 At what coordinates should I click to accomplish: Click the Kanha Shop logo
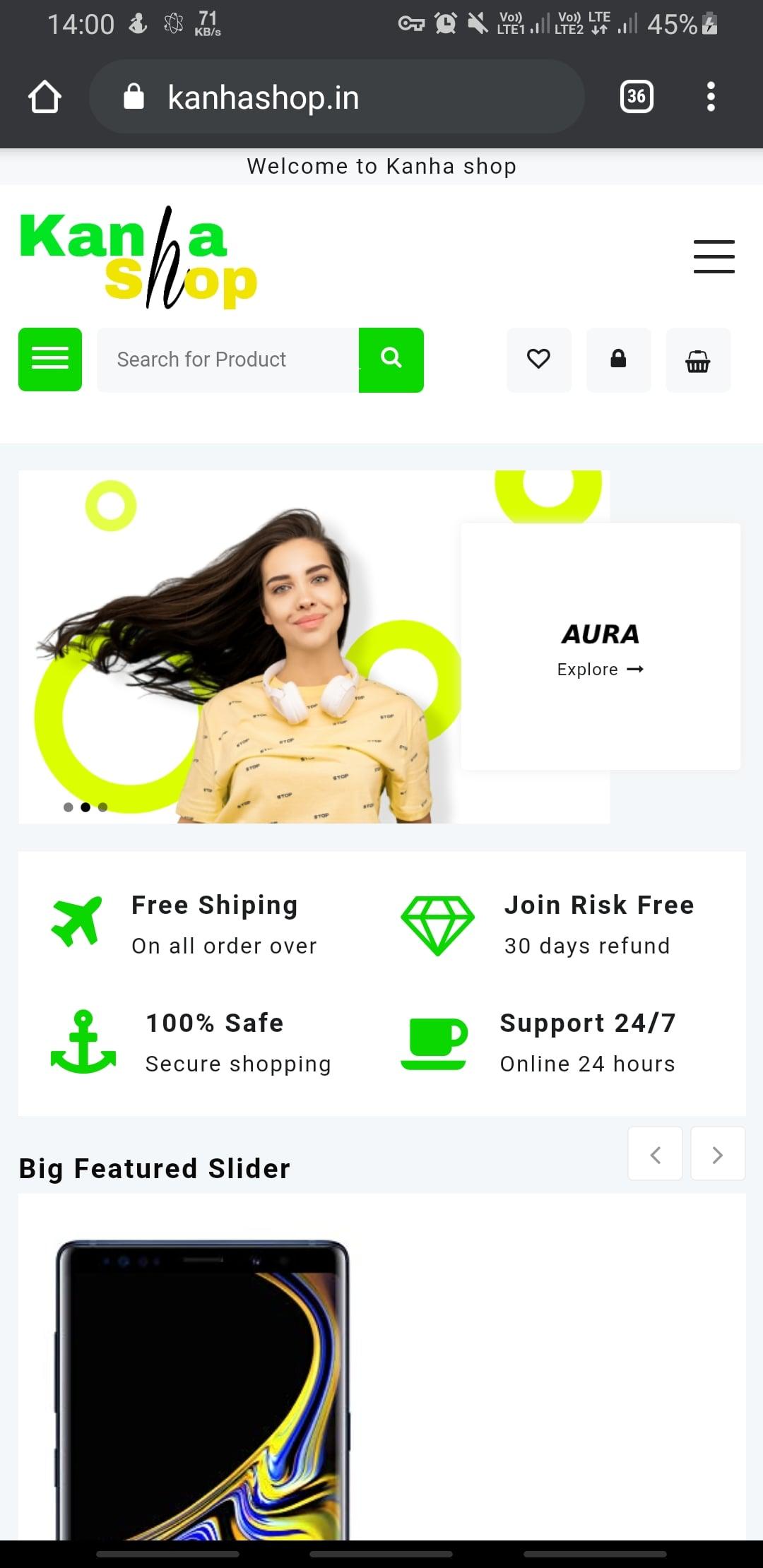138,254
